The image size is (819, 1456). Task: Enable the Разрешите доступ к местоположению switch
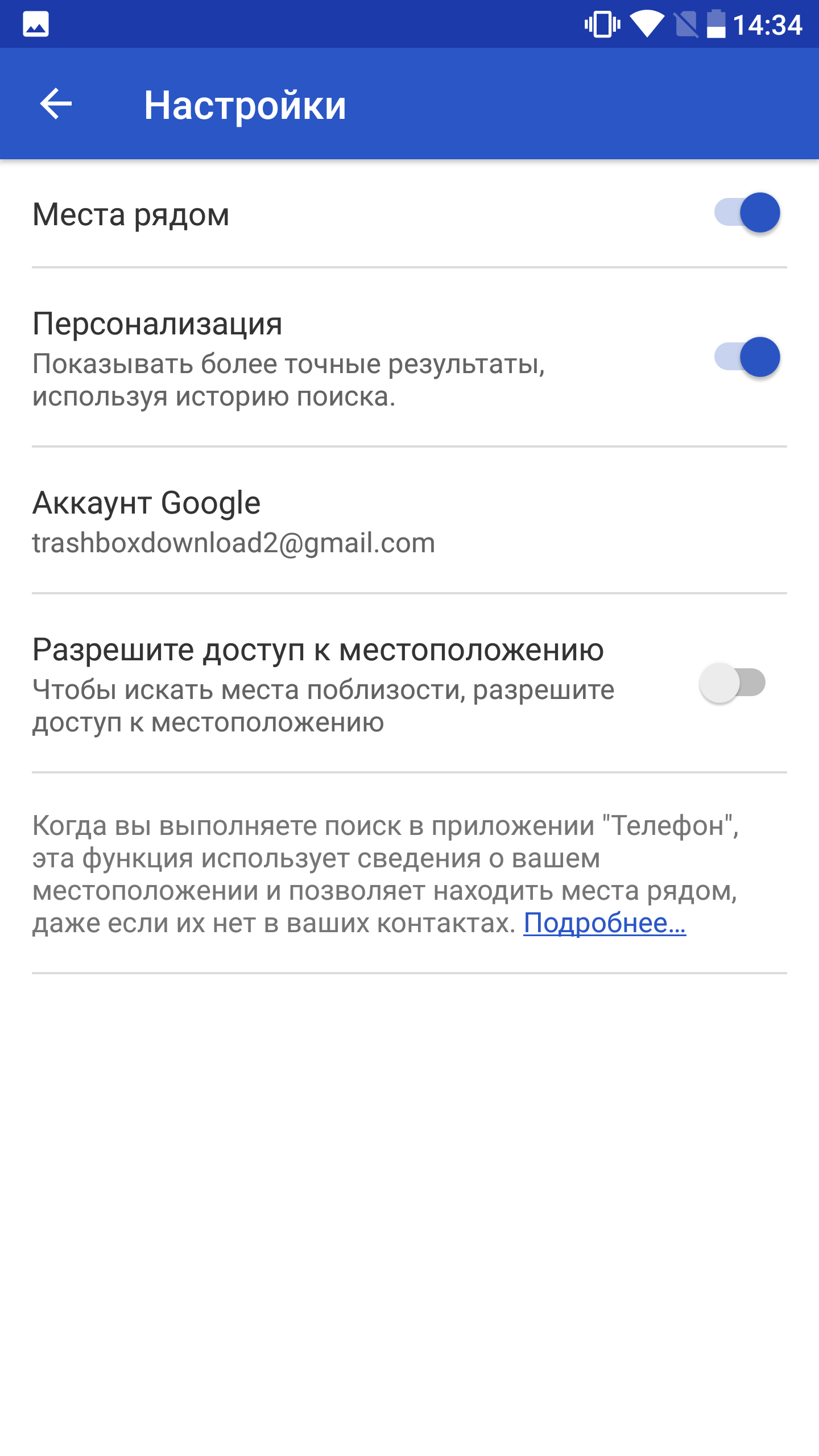tap(733, 682)
